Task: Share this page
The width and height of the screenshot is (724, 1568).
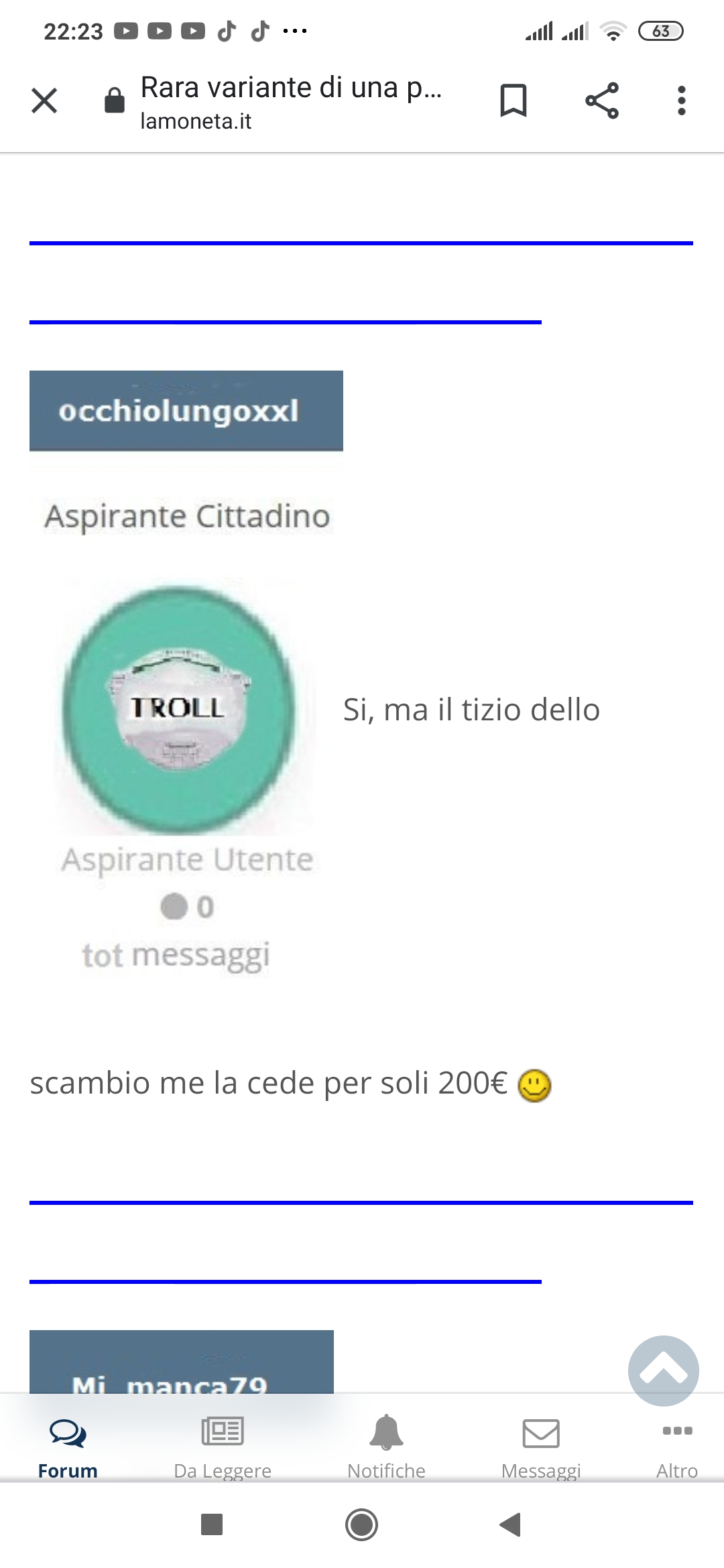Action: pyautogui.click(x=602, y=101)
